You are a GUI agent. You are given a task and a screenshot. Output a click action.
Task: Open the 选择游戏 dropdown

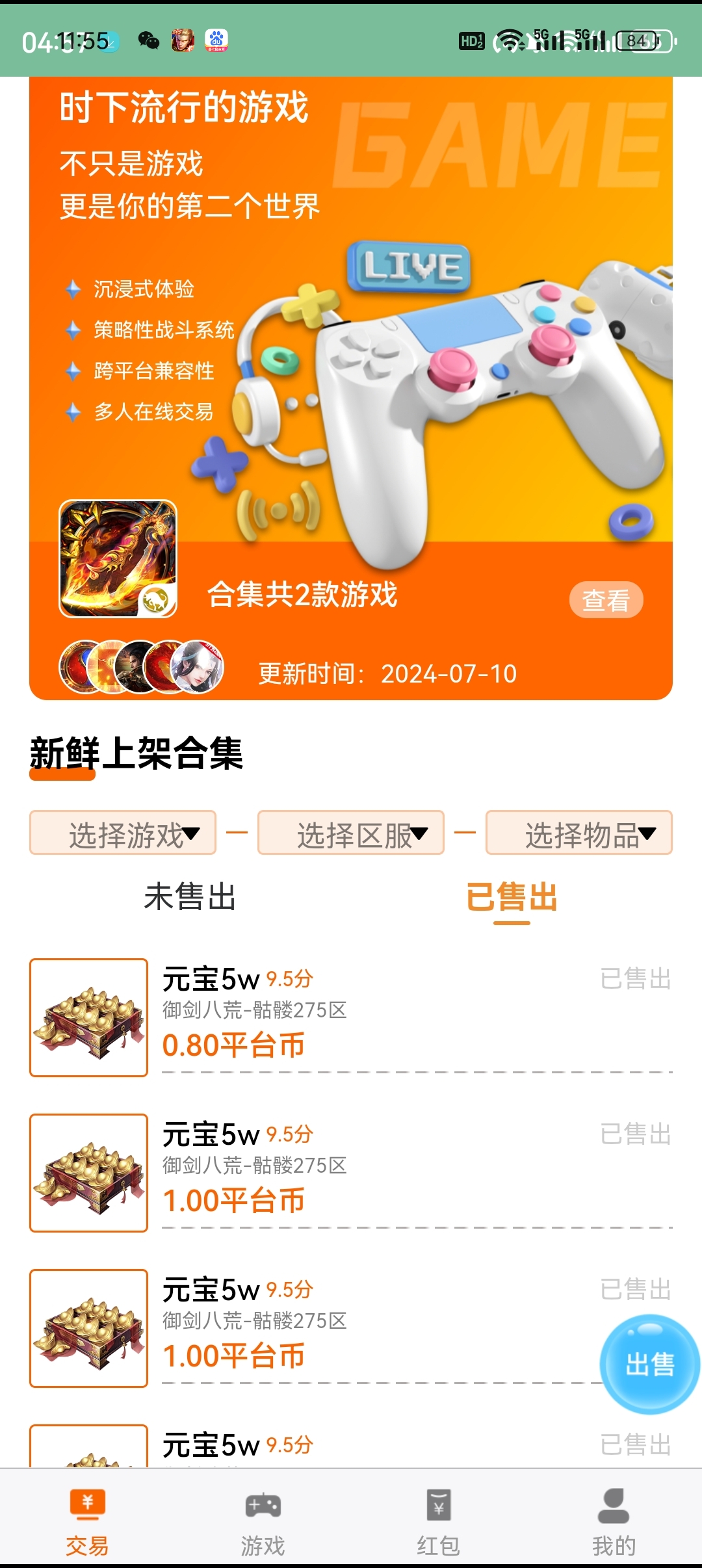[123, 833]
